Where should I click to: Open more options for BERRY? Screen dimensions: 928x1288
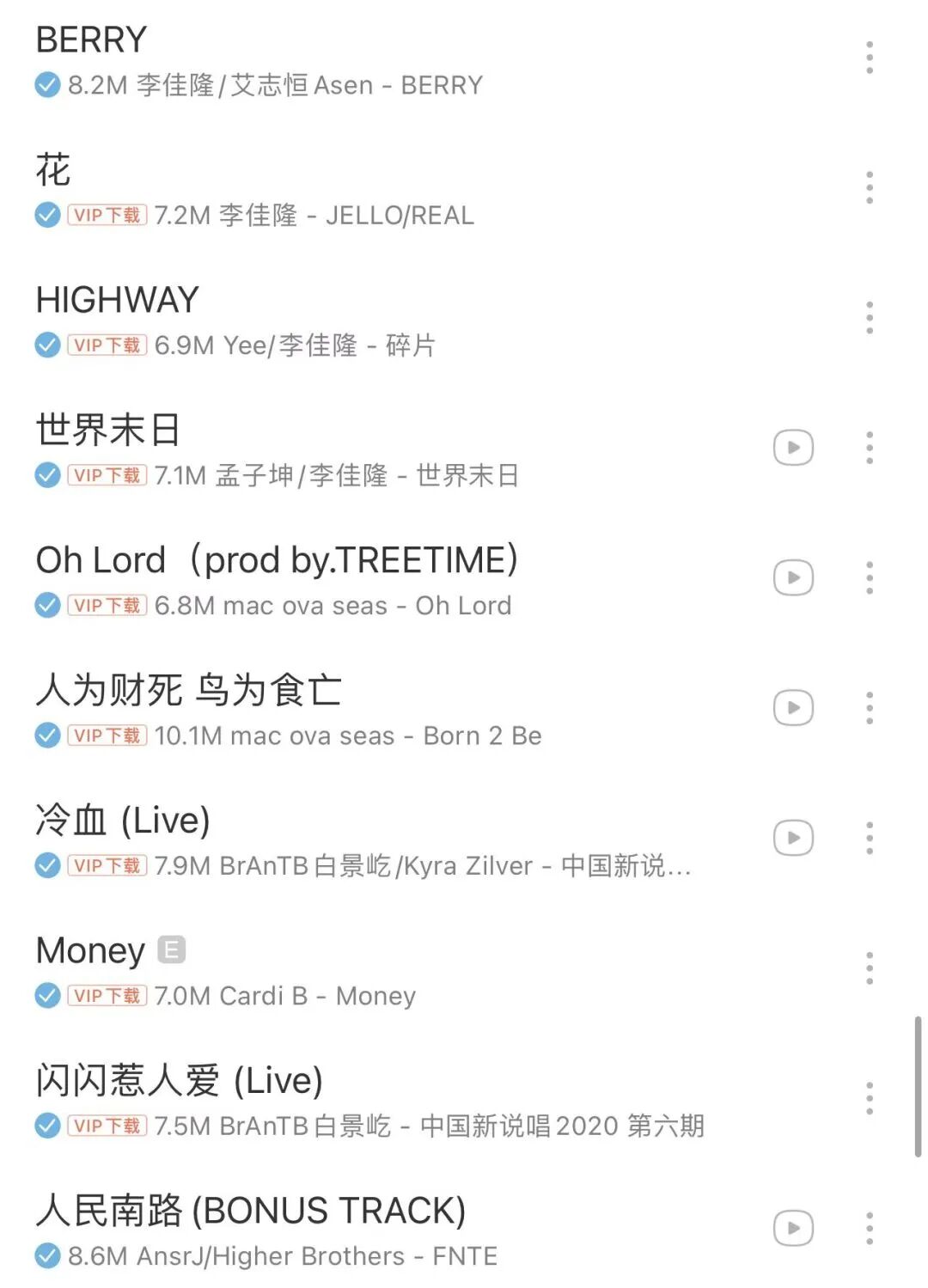pos(870,58)
